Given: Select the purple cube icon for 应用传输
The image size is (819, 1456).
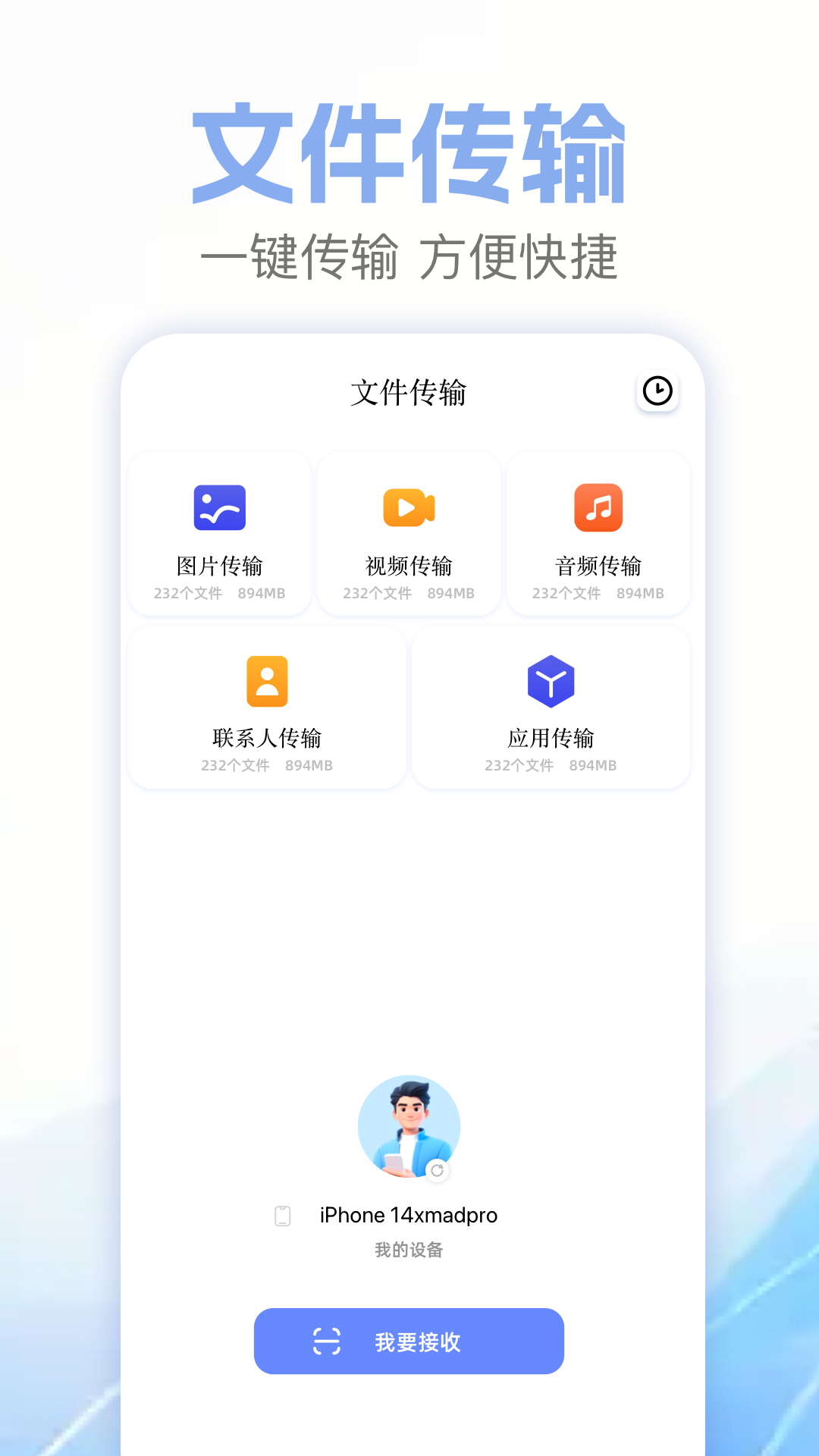Looking at the screenshot, I should point(551,682).
